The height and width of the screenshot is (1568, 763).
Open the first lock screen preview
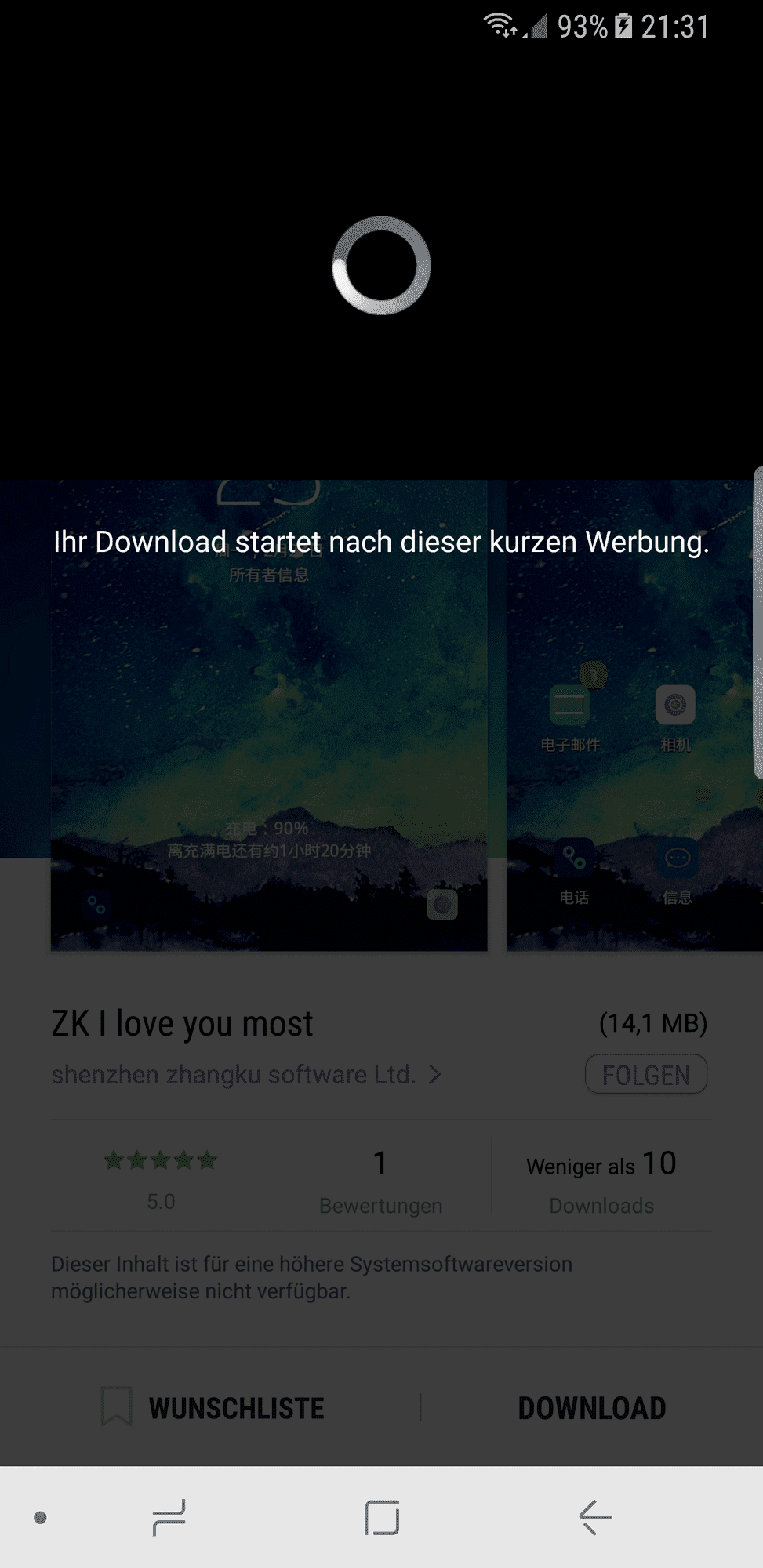coord(268,713)
